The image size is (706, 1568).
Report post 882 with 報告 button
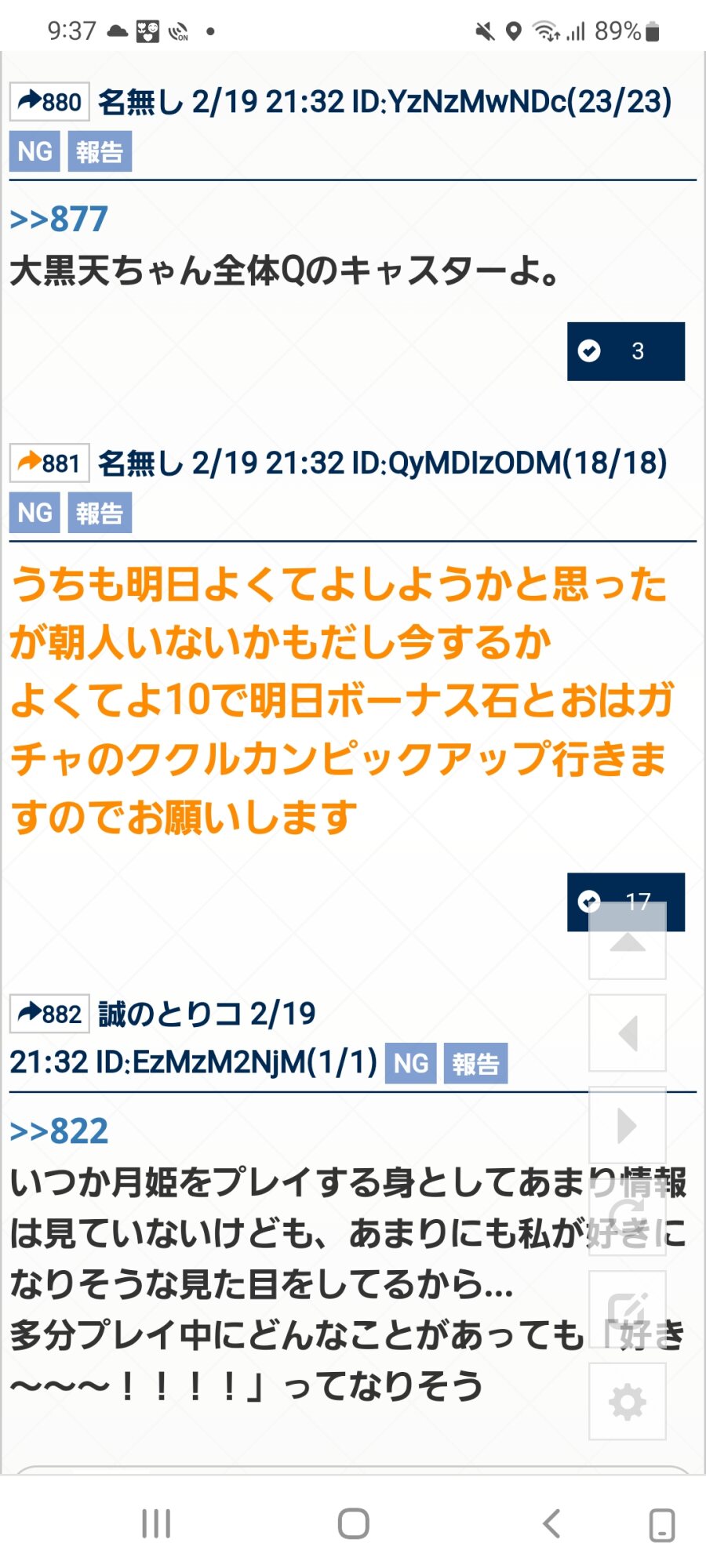point(475,1063)
